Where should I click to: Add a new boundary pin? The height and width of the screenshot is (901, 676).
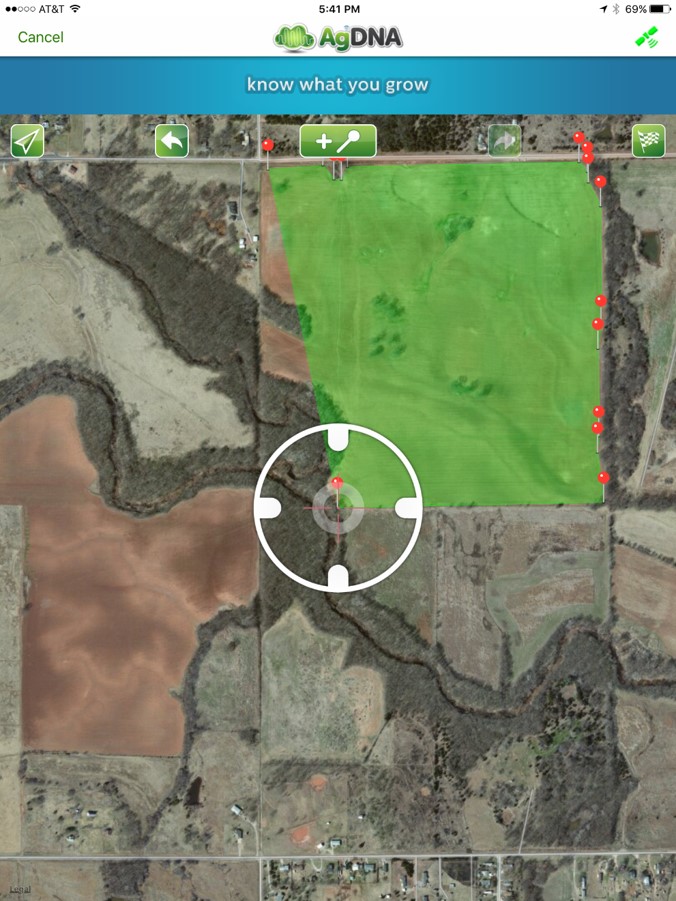(338, 141)
